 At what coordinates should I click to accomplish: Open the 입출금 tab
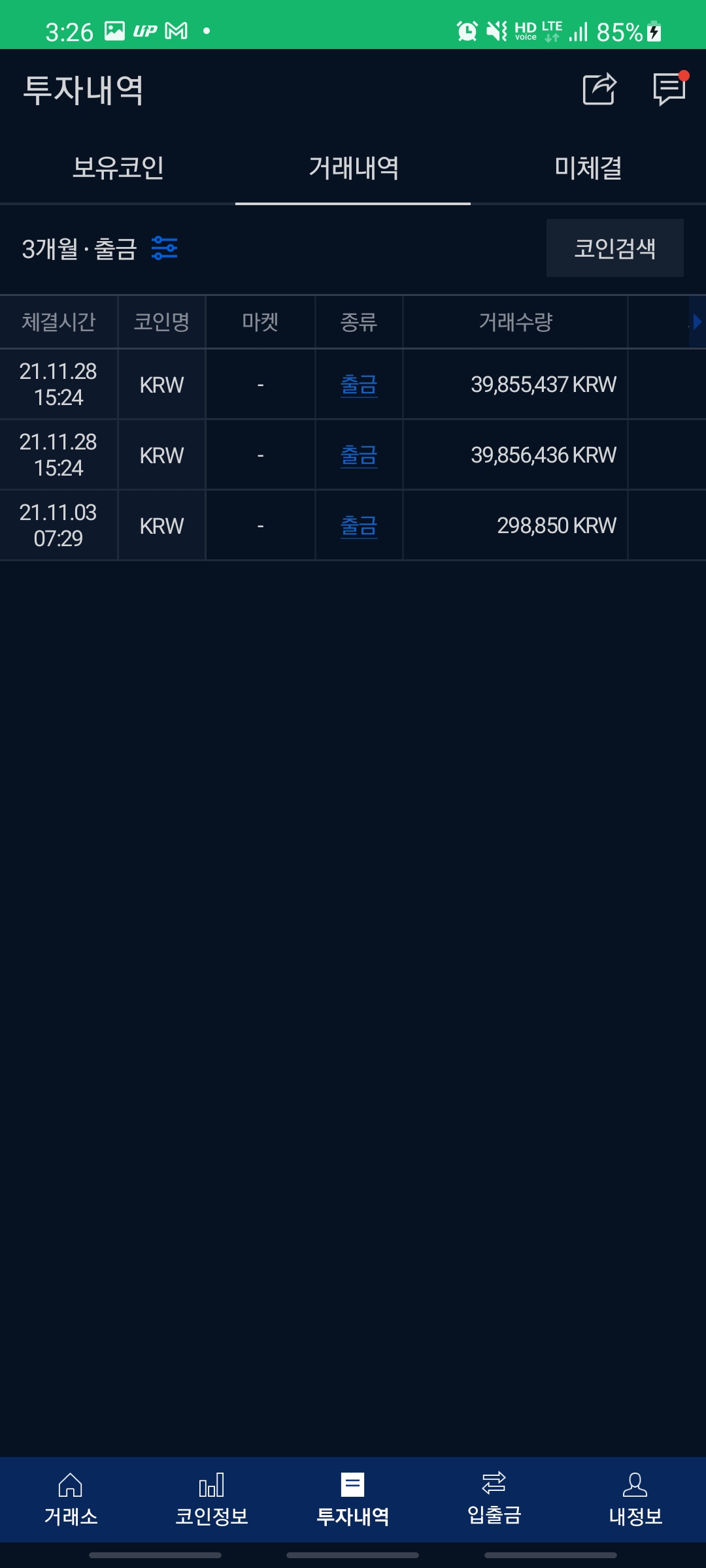click(x=494, y=1500)
